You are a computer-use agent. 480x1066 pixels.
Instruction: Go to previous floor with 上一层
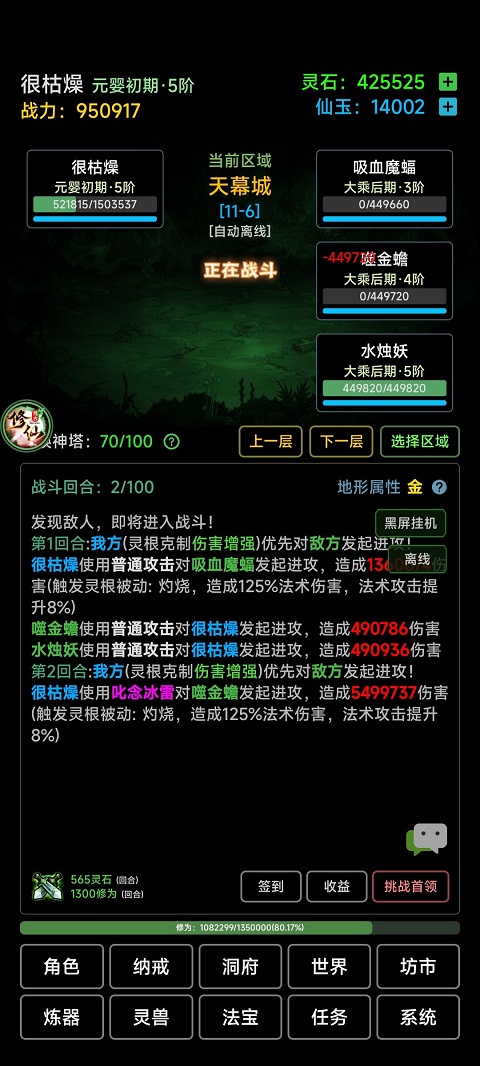[x=271, y=442]
